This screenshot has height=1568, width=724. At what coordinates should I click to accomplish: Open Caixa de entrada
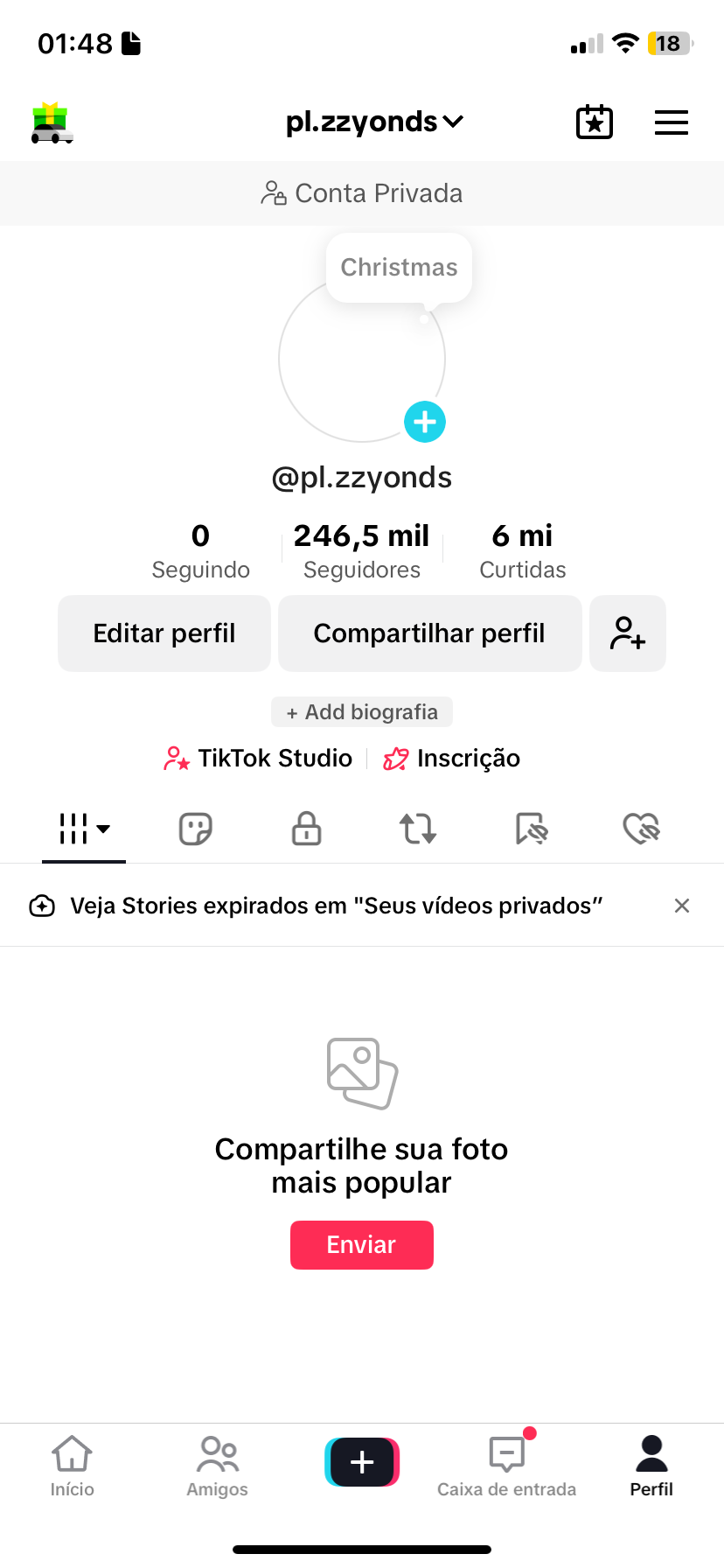coord(506,1466)
